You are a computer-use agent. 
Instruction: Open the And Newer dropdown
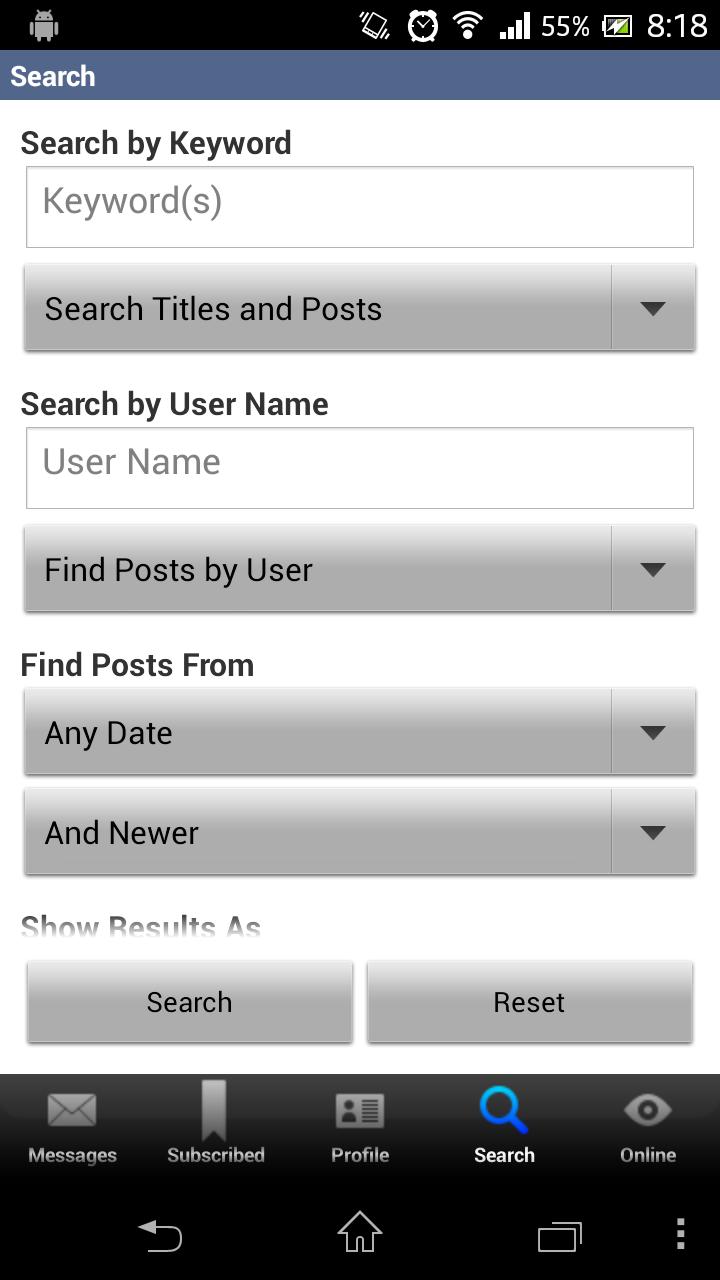[x=359, y=832]
